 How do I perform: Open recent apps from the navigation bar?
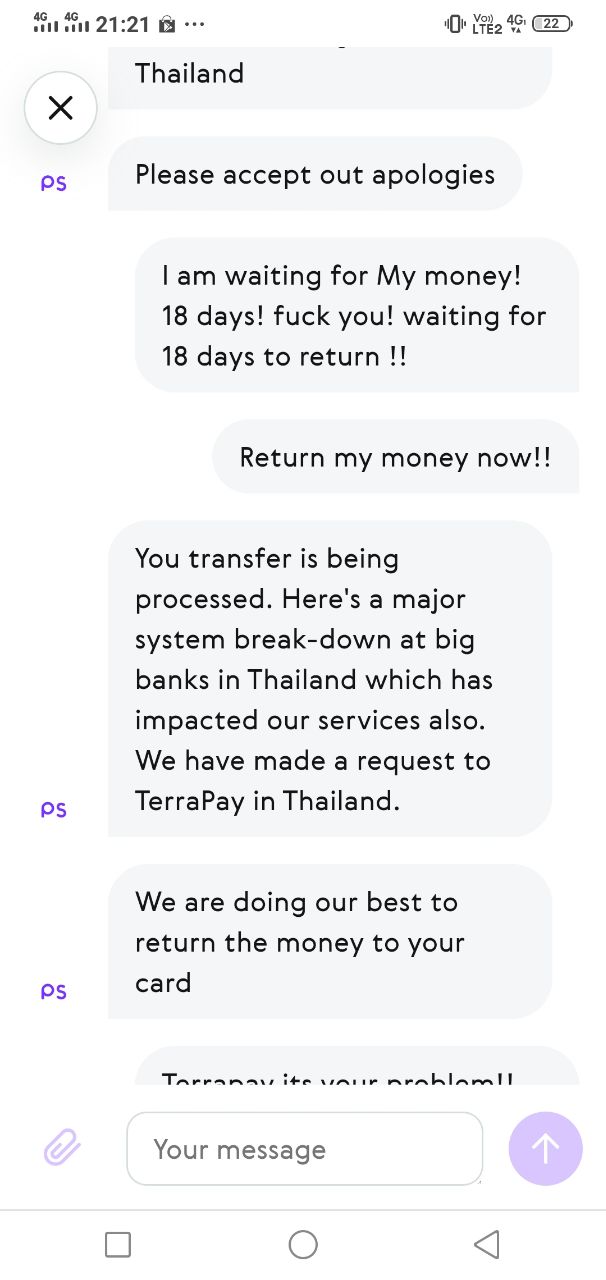(x=118, y=1244)
